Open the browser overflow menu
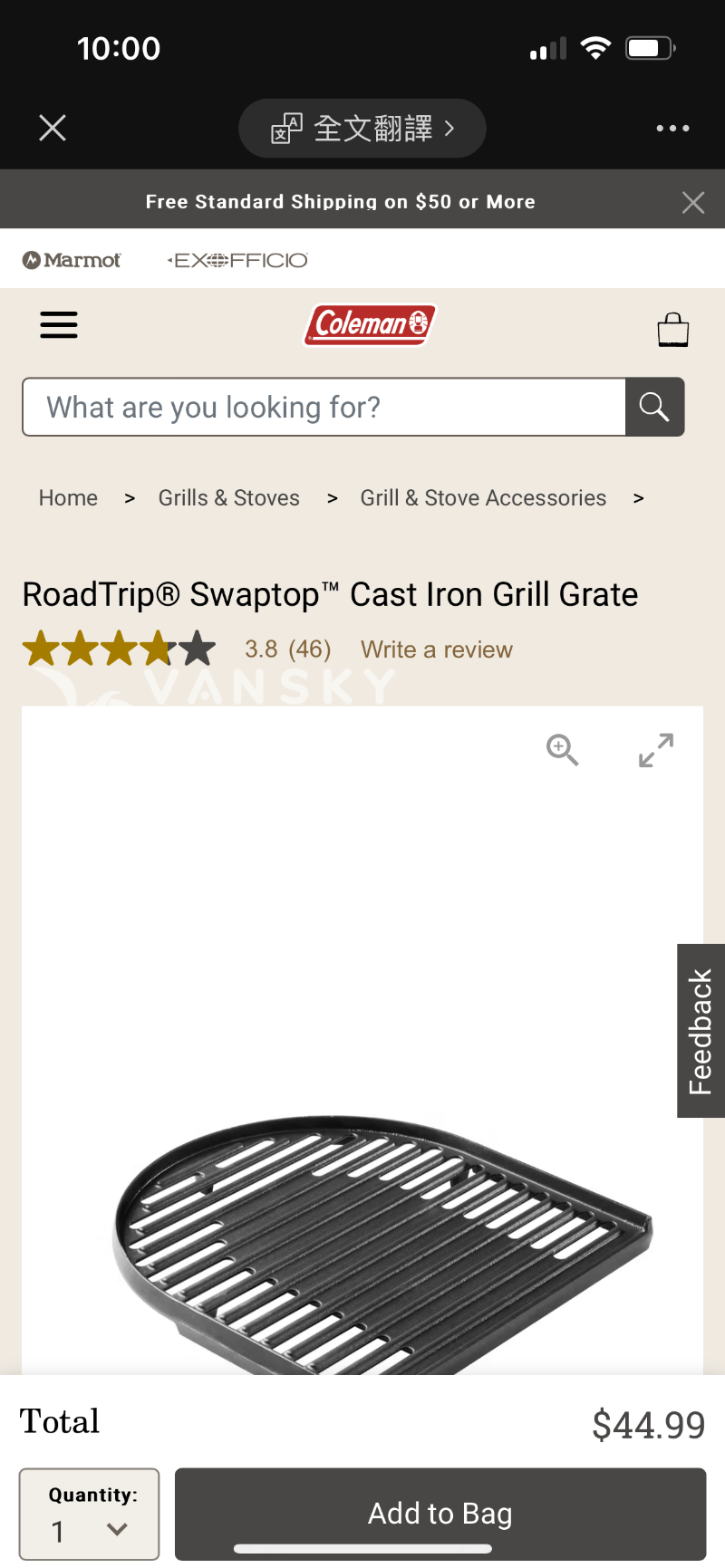 pos(672,129)
